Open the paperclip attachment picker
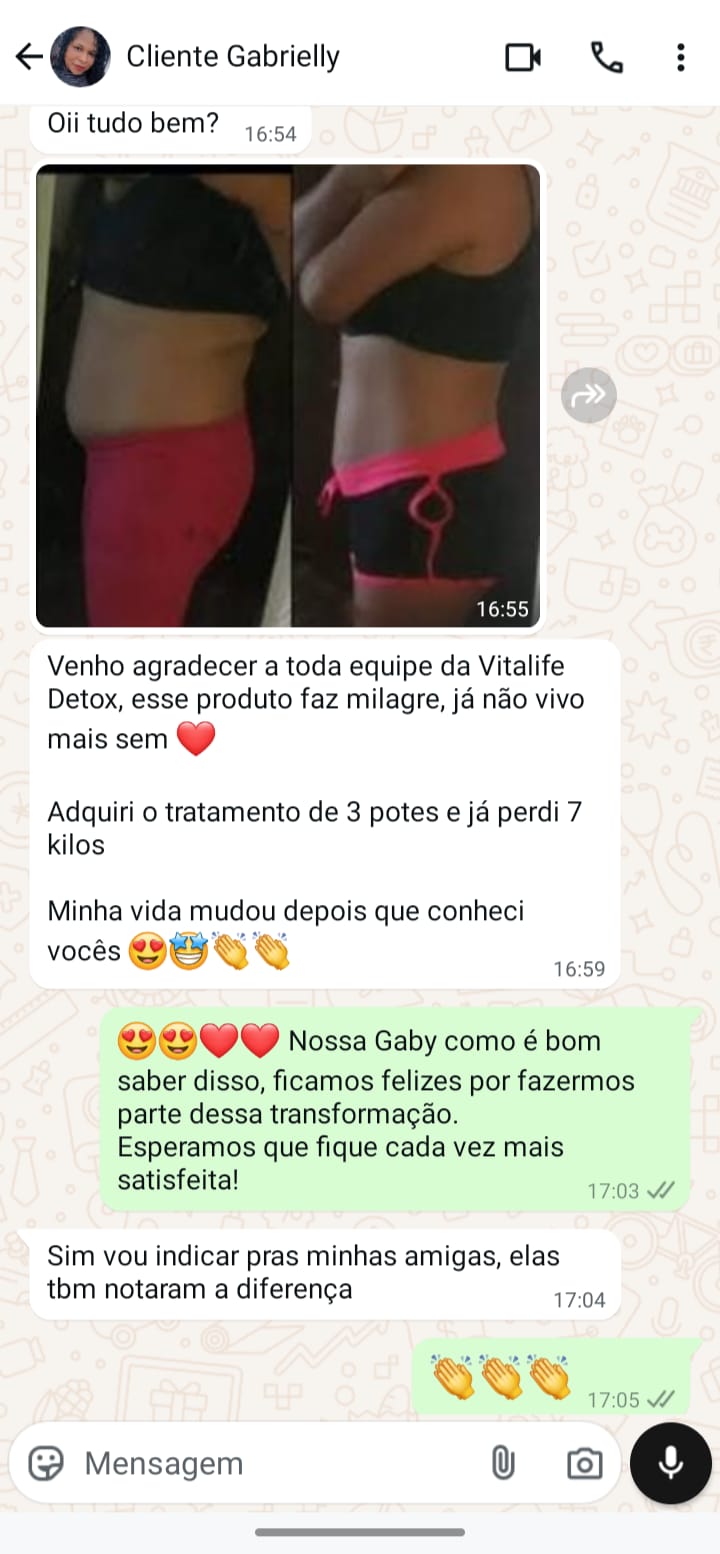720x1554 pixels. [x=505, y=1463]
